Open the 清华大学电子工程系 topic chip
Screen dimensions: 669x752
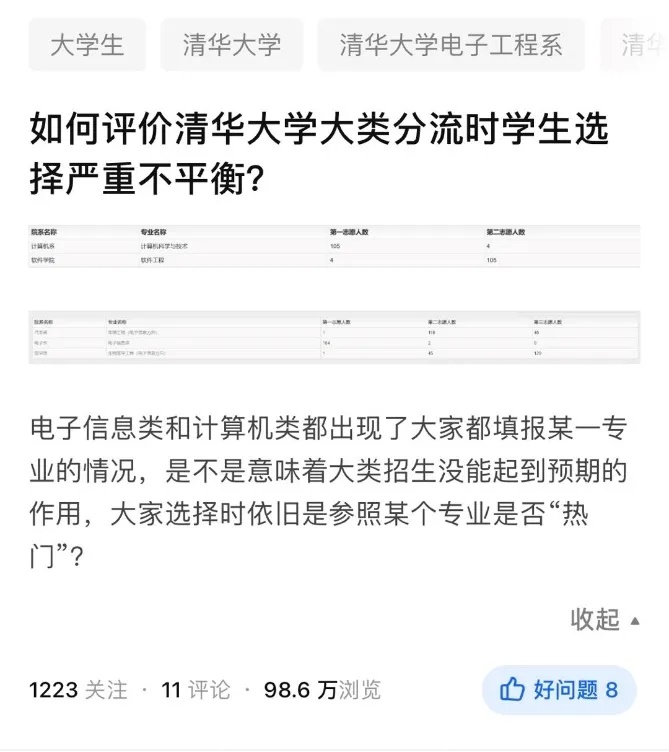coord(450,45)
